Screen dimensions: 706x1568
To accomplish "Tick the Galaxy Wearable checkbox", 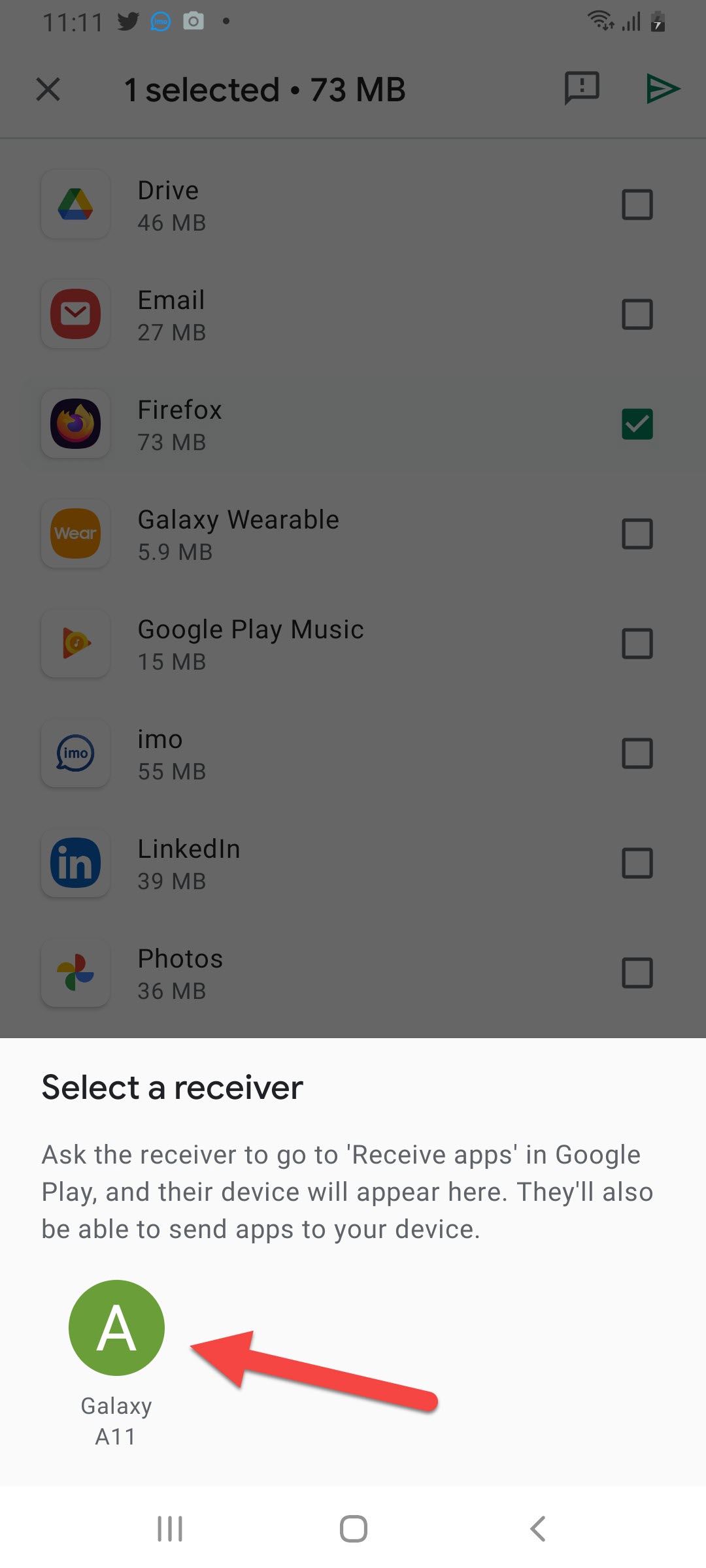I will pos(637,534).
